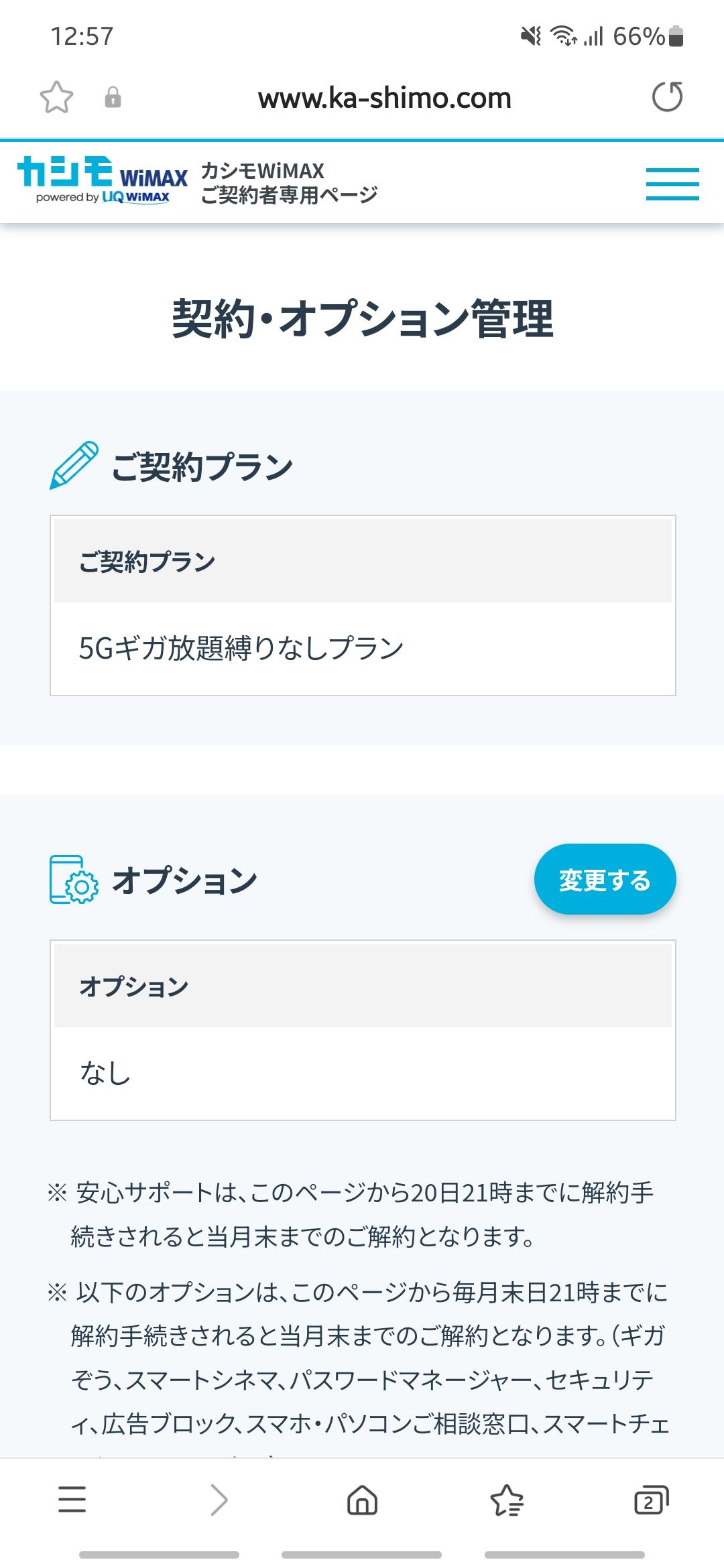Image resolution: width=724 pixels, height=1568 pixels.
Task: Tap the bookmark star in the address bar
Action: (x=57, y=98)
